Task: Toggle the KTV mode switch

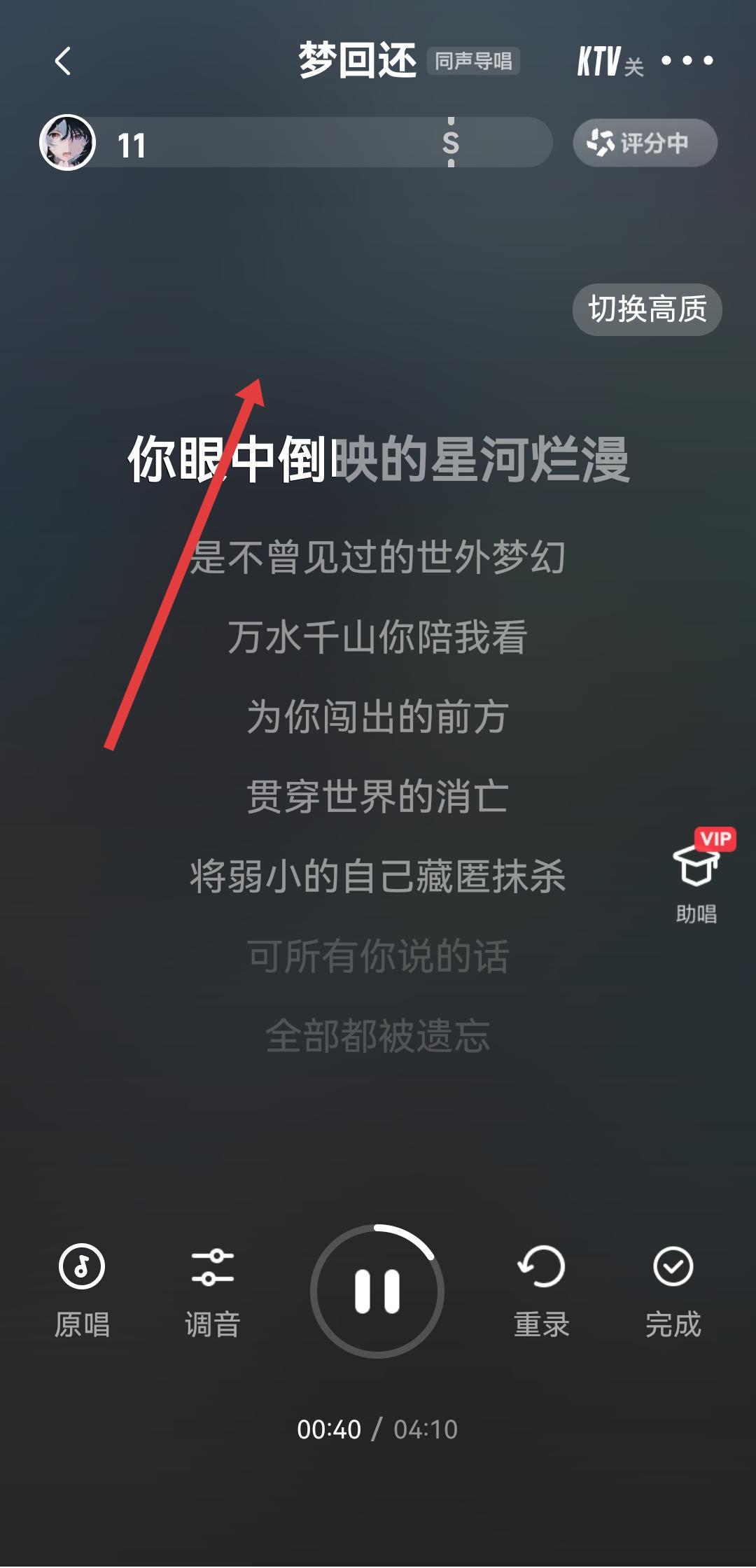Action: pyautogui.click(x=610, y=62)
